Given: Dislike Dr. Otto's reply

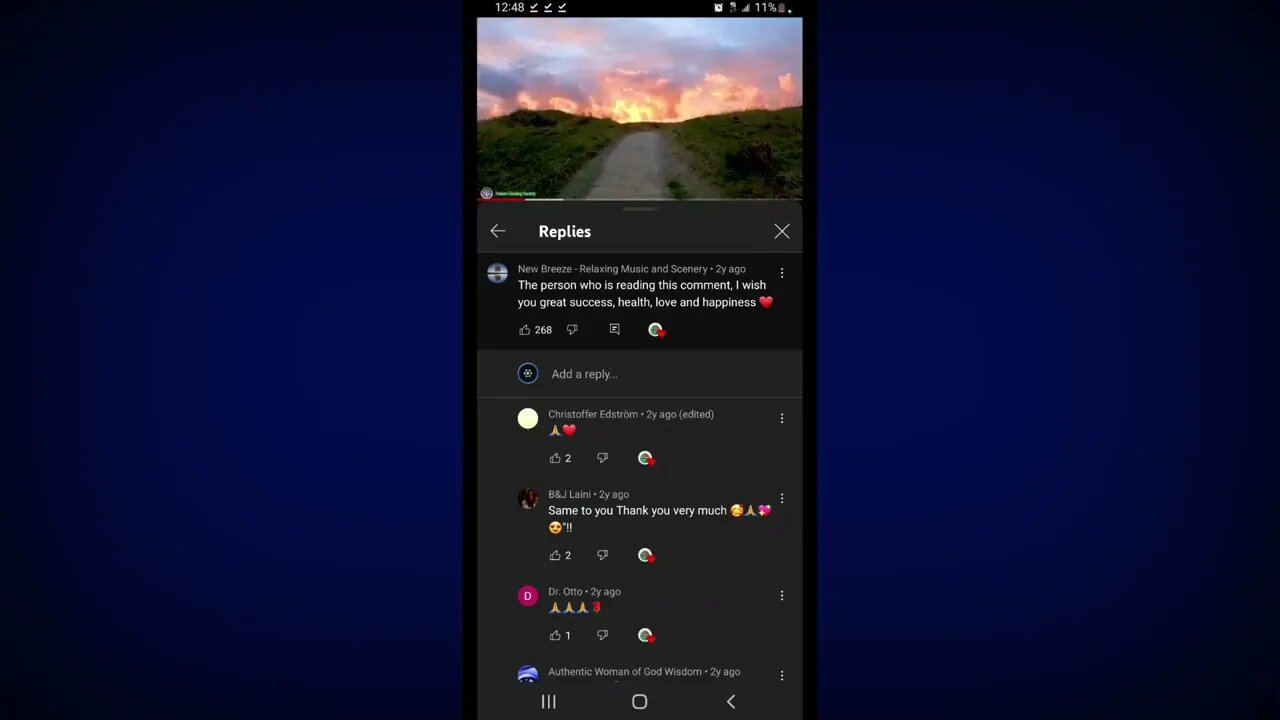Looking at the screenshot, I should (x=602, y=635).
